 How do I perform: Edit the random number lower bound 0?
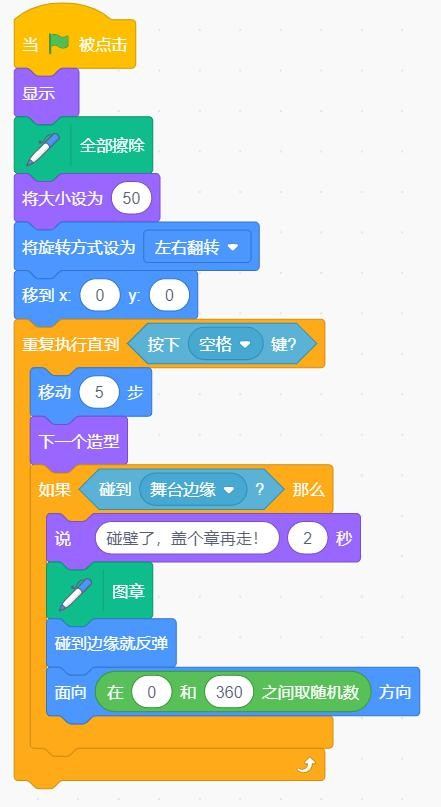click(151, 692)
